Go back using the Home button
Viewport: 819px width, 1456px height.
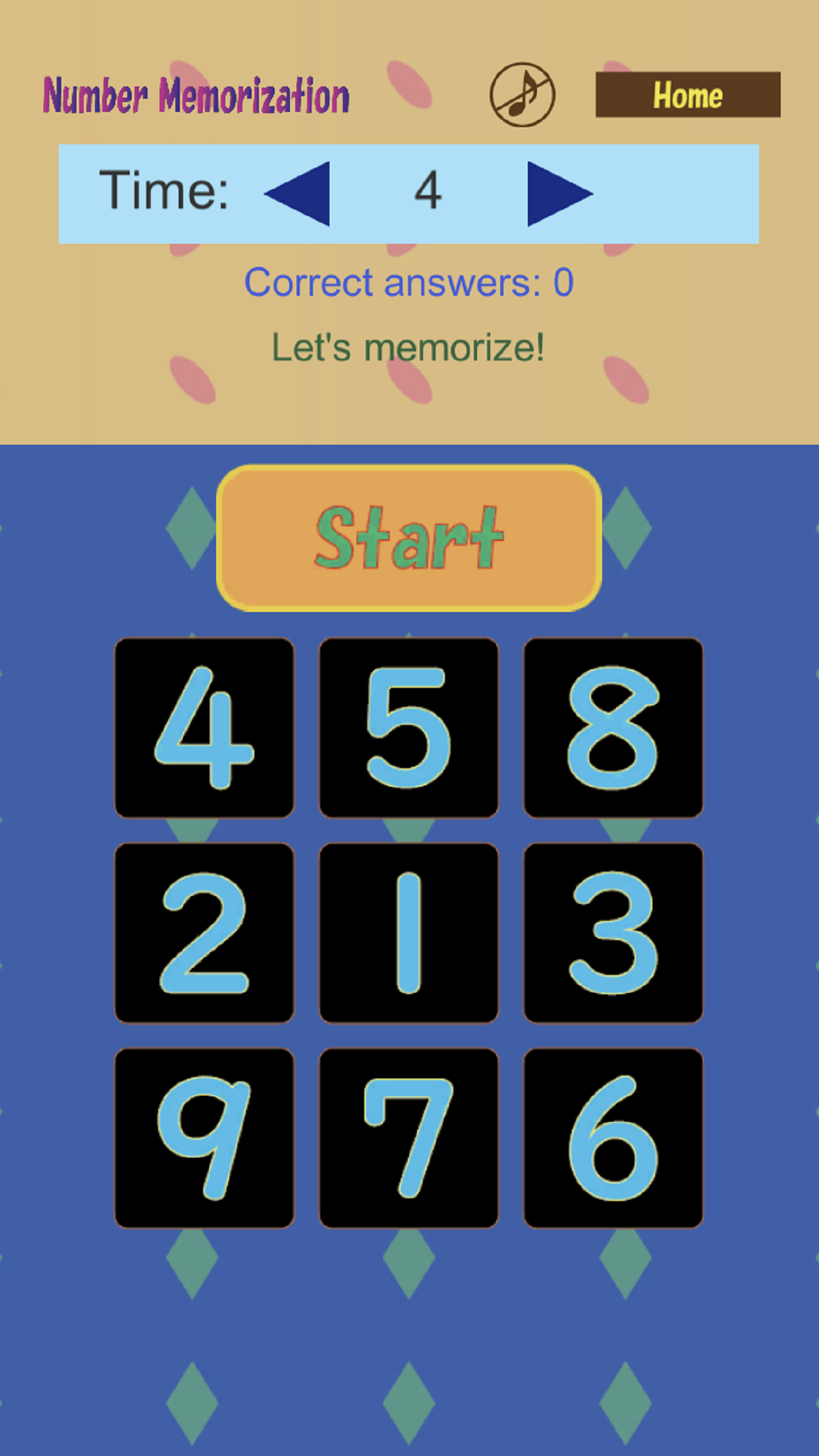tap(687, 94)
